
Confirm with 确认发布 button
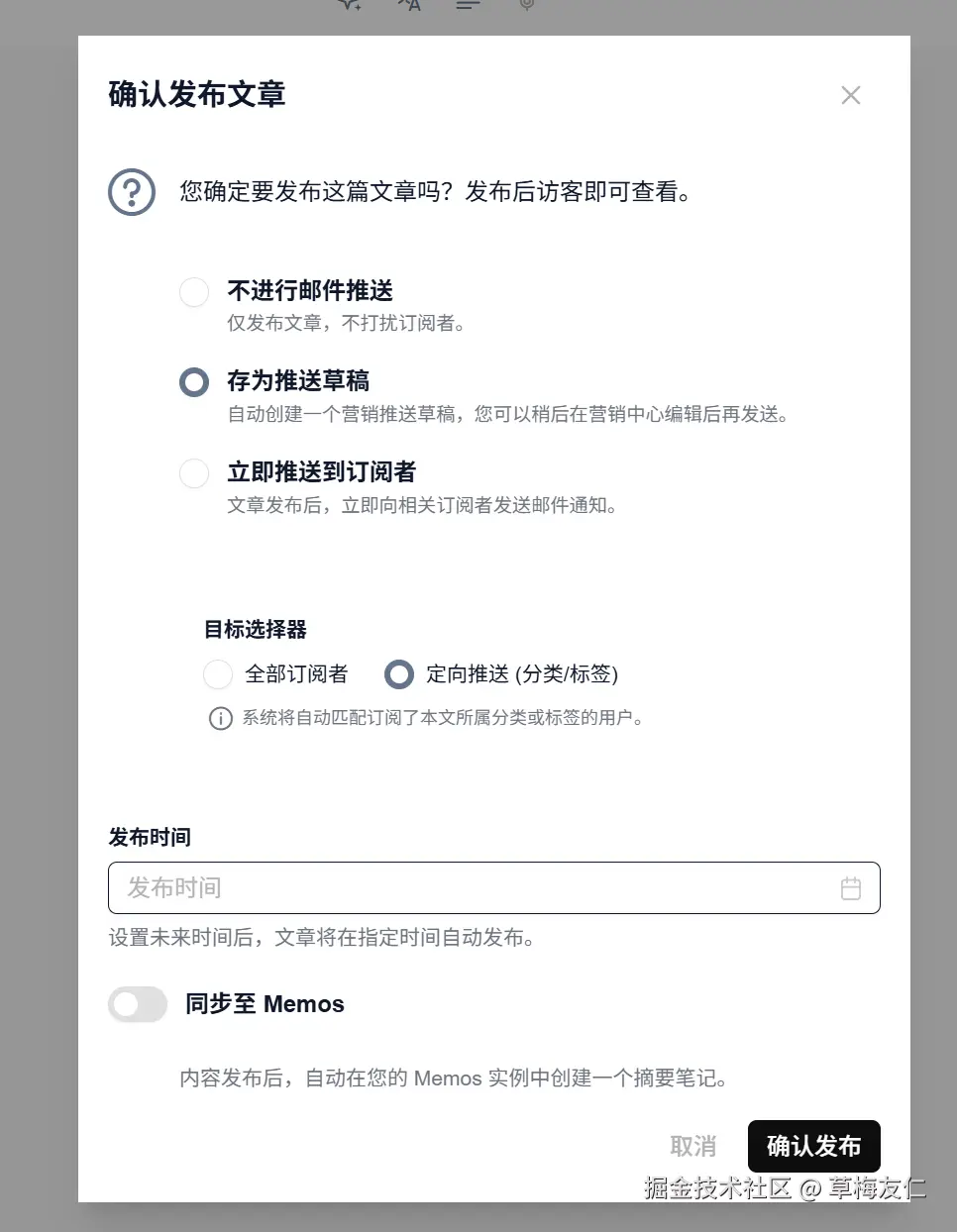813,1146
